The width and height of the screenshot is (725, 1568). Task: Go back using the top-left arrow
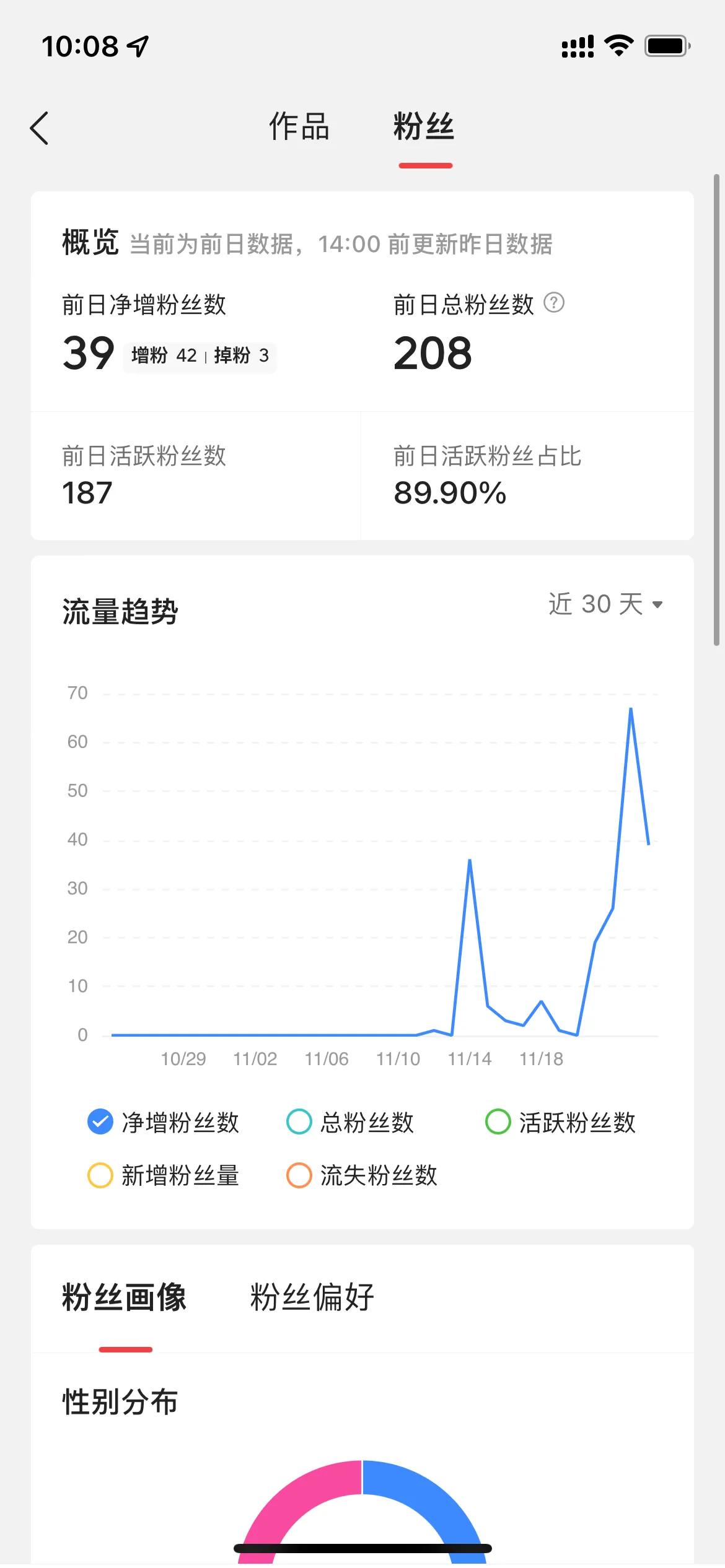point(39,128)
